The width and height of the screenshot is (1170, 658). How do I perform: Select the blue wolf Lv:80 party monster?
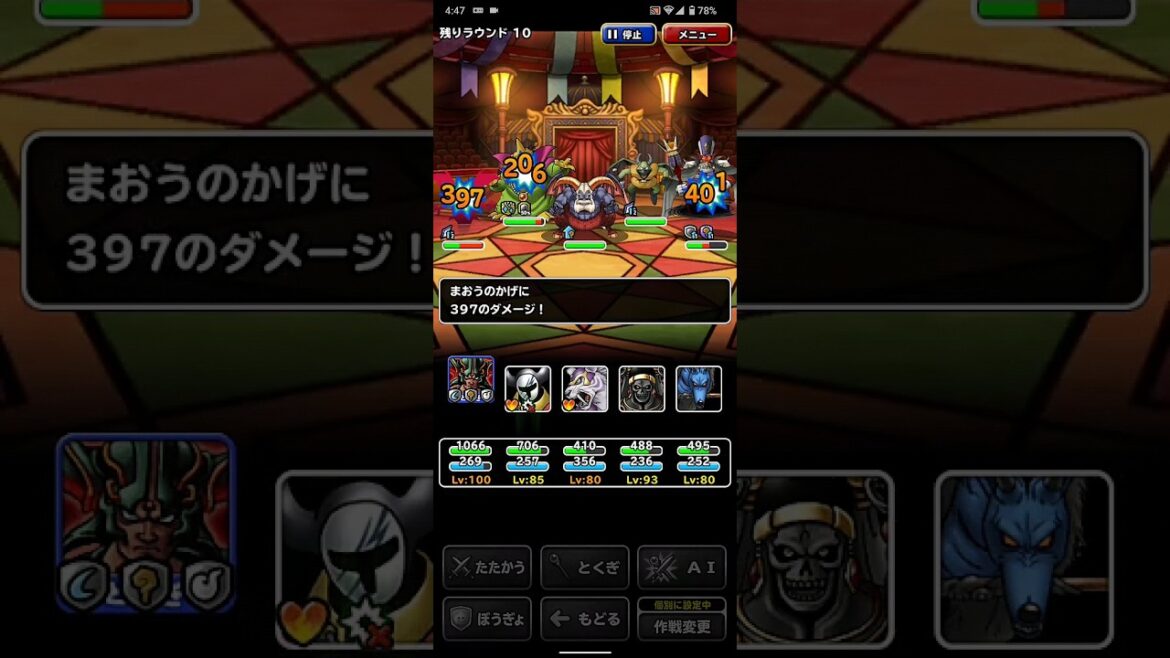coord(699,388)
